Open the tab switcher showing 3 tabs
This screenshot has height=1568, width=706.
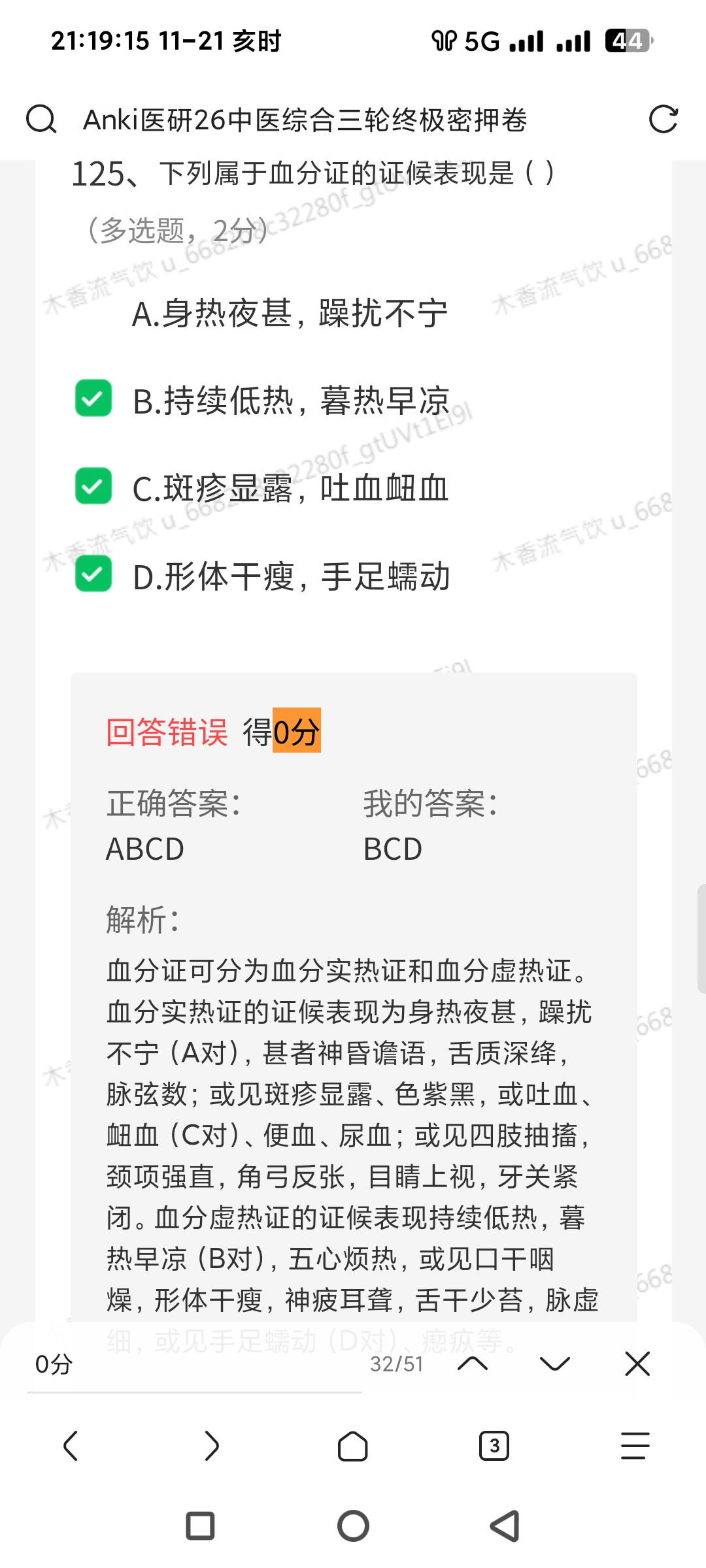[494, 1445]
